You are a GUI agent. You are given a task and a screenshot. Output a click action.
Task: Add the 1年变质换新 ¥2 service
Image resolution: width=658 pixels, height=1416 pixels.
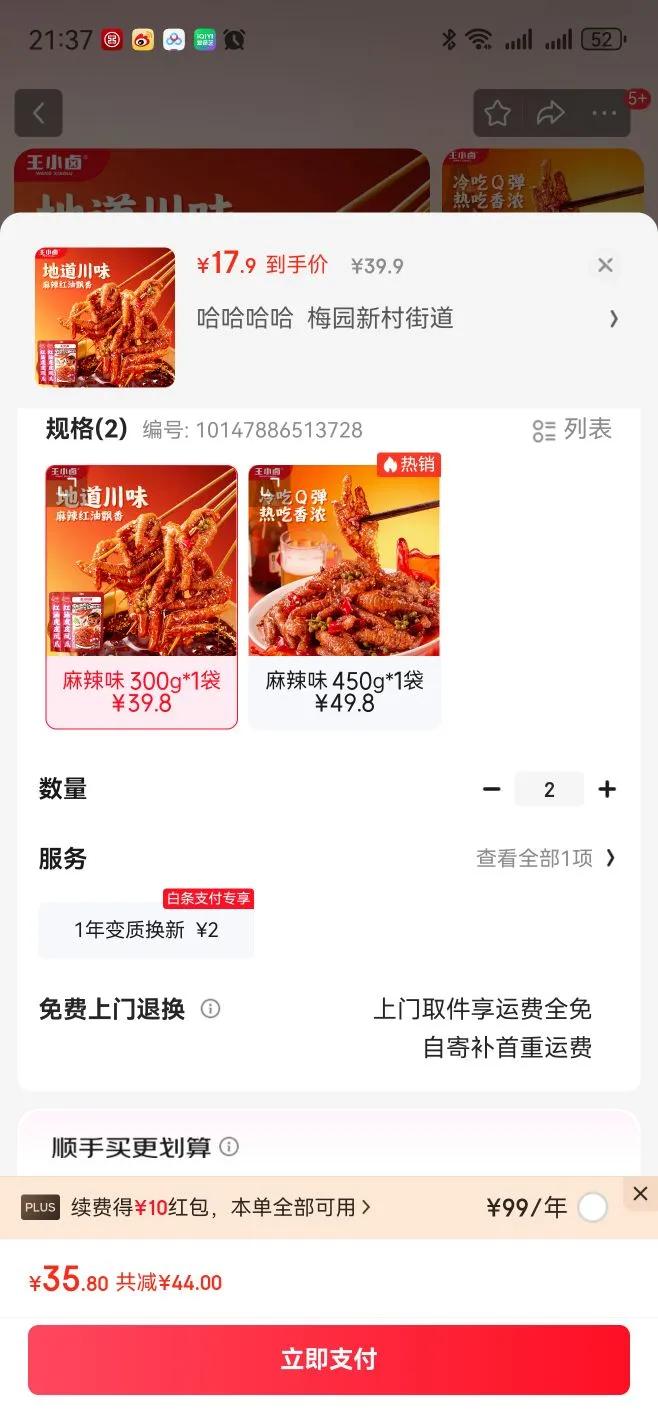[146, 930]
